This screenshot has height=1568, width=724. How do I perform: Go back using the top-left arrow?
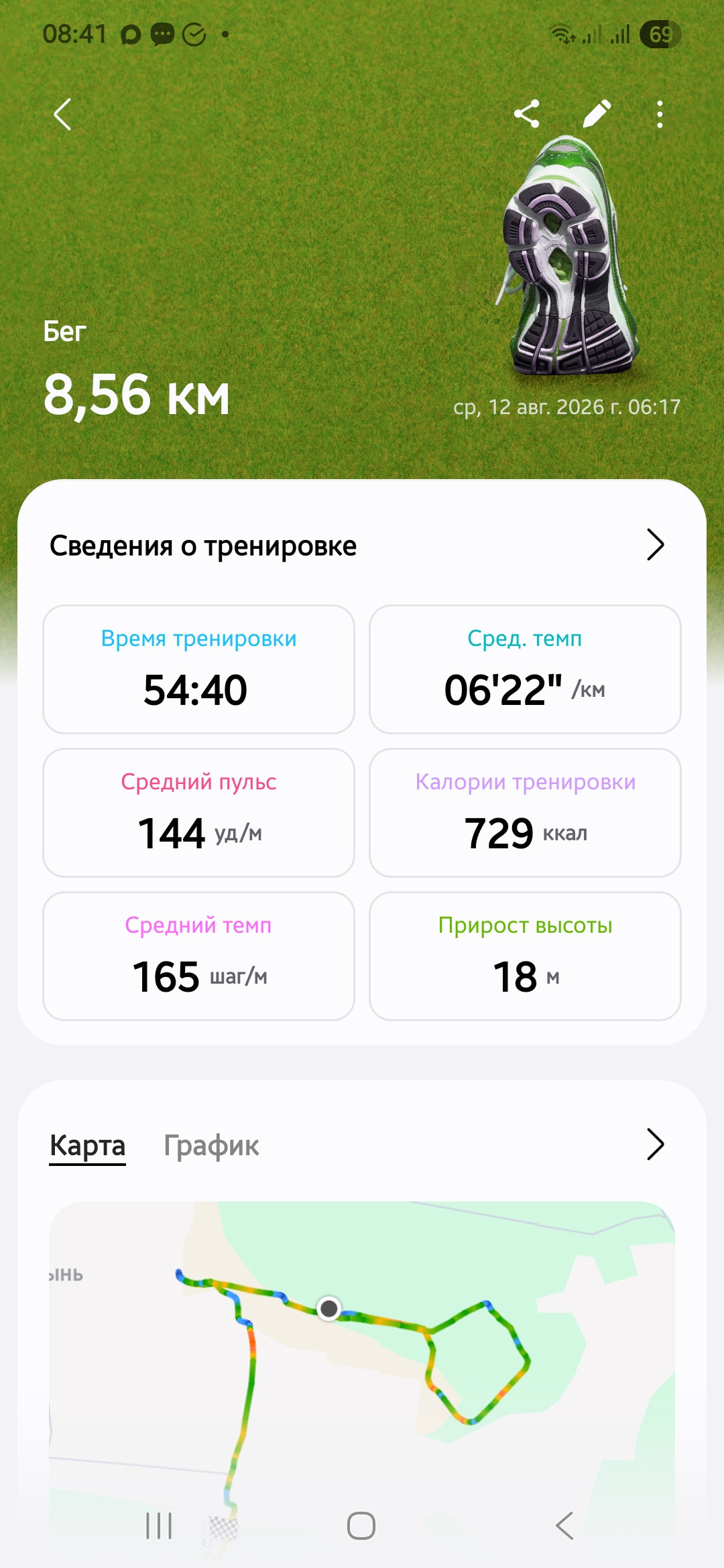(62, 115)
